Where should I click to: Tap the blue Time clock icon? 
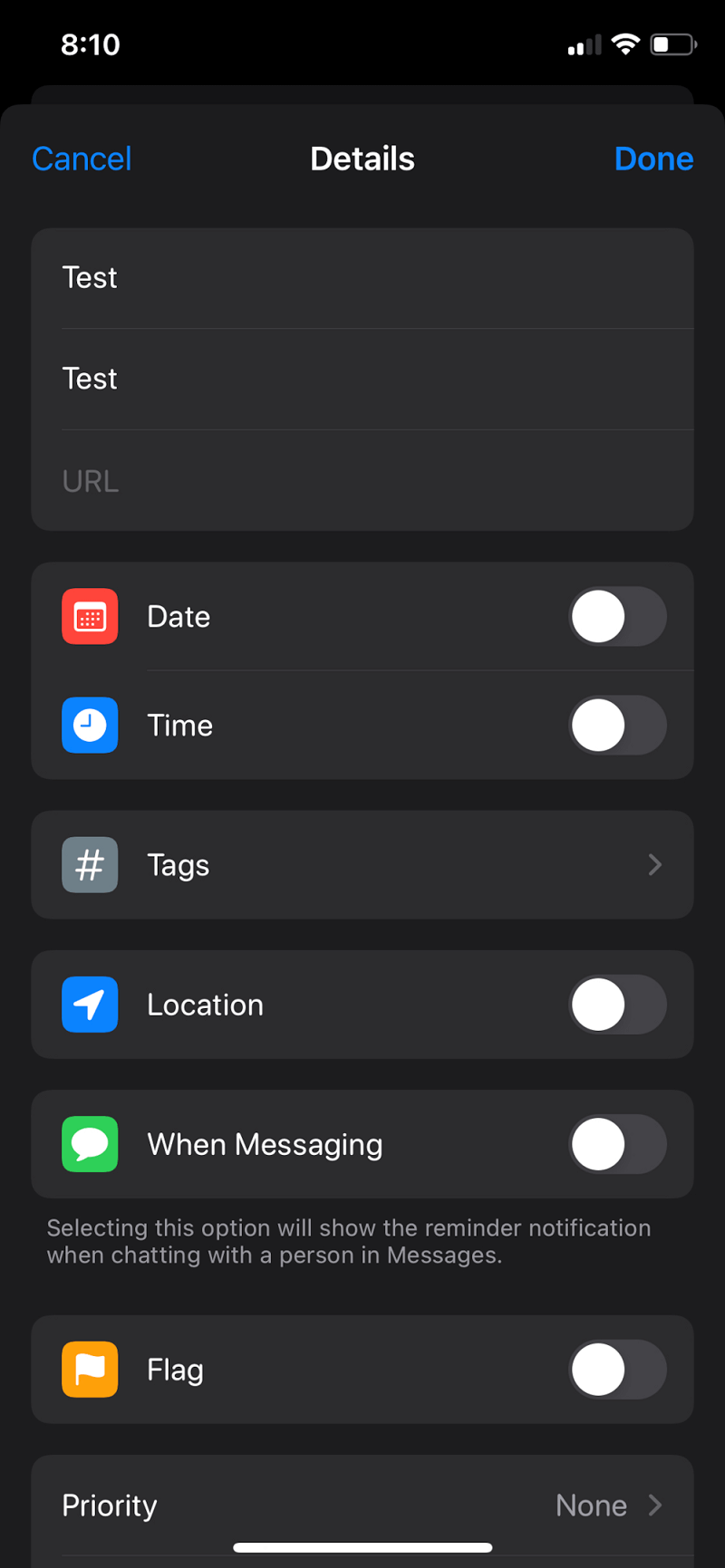[90, 726]
